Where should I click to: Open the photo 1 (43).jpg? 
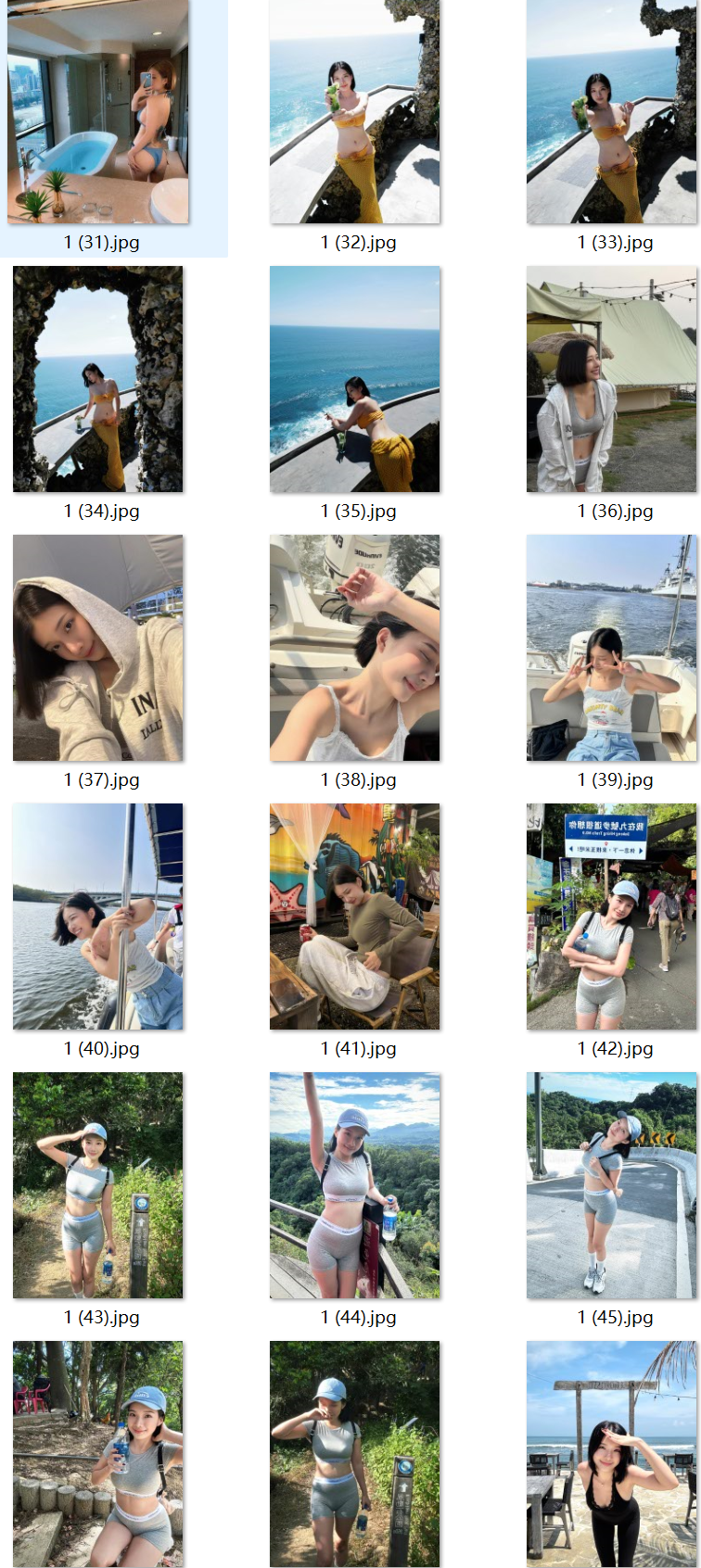click(98, 1185)
